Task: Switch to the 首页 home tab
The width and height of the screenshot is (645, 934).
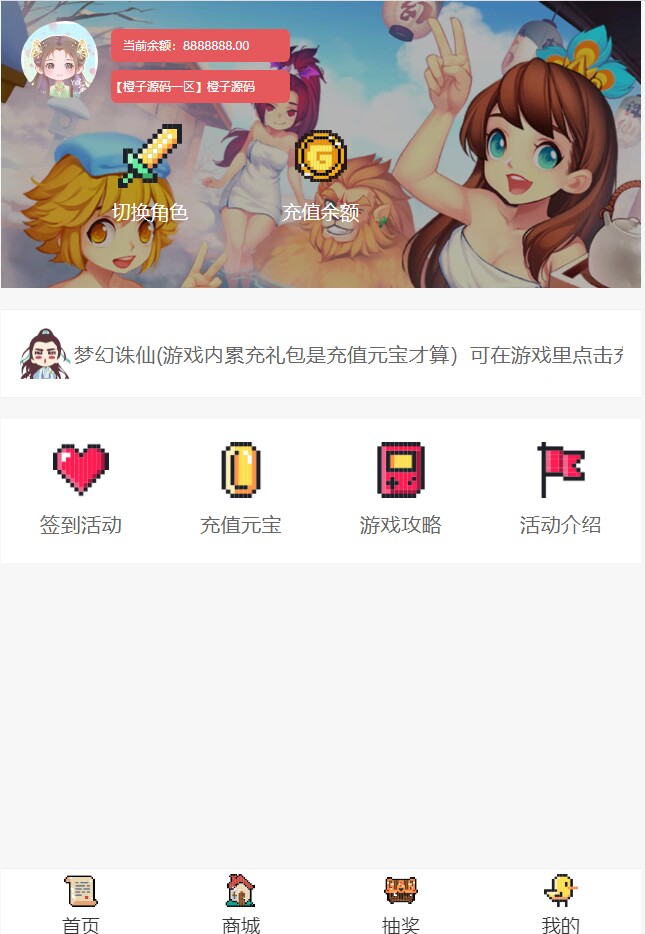Action: coord(81,903)
